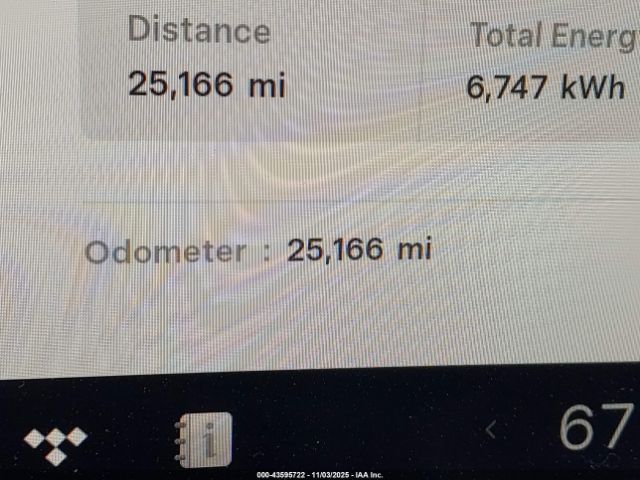The image size is (640, 480).
Task: Lower the cabin temperature with the left arrow
Action: (491, 431)
